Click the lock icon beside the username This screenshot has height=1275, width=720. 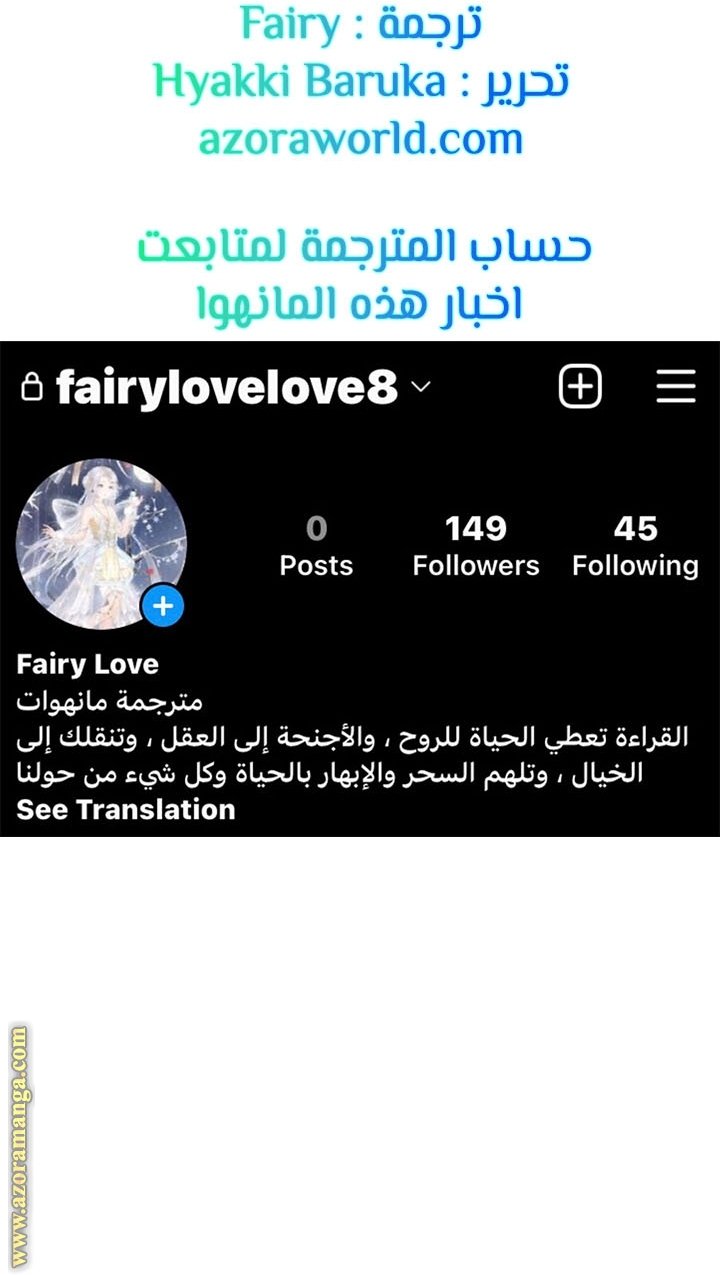[x=32, y=386]
